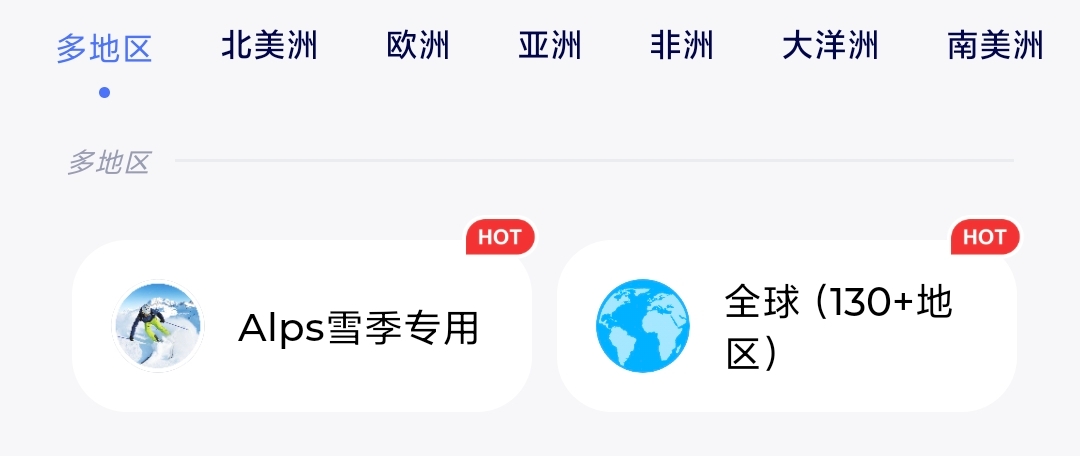Go to the 非洲 tab
Screen dimensions: 1080x456
682,46
